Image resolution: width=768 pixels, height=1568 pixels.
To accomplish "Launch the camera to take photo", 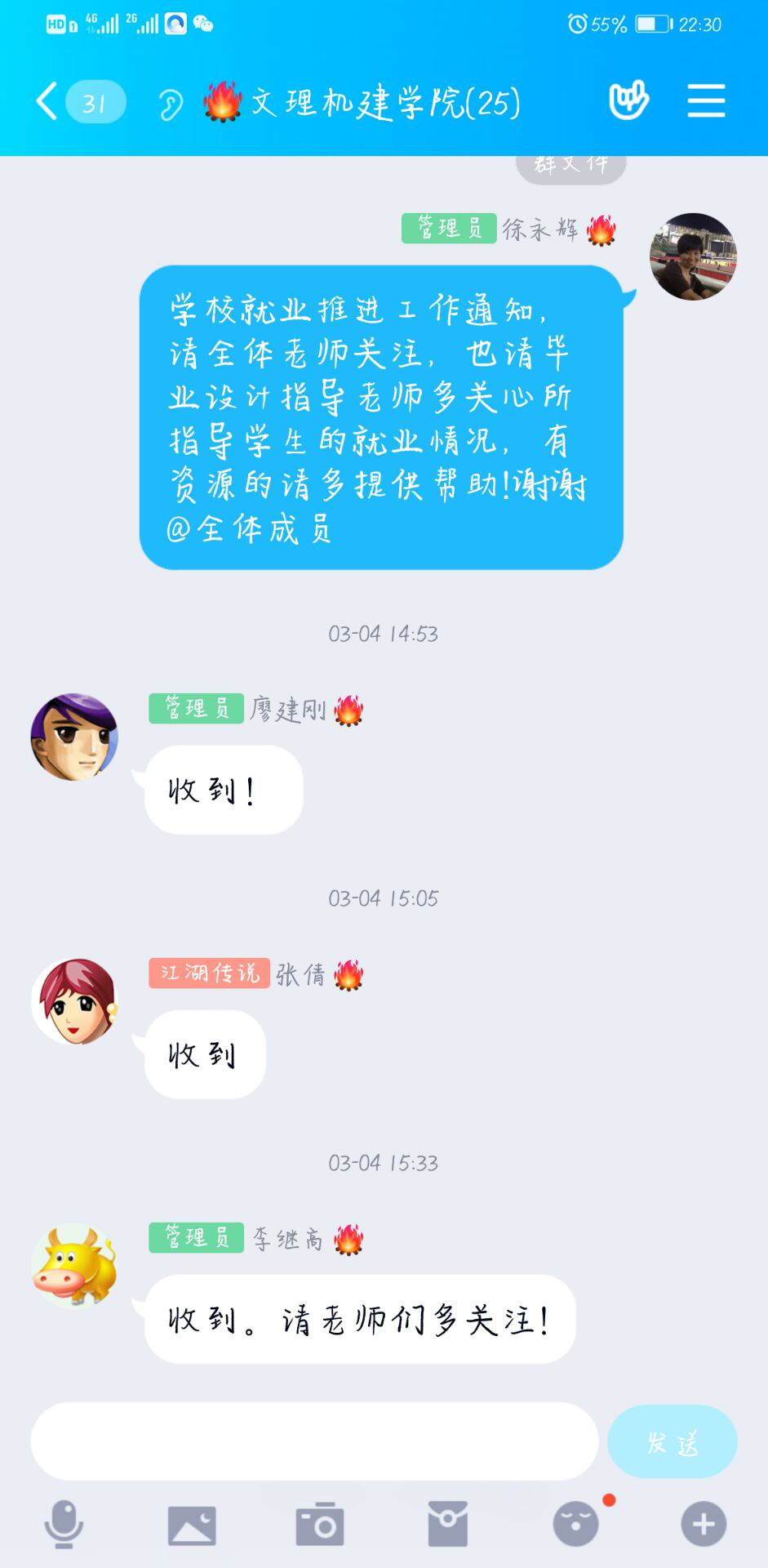I will click(x=320, y=1524).
